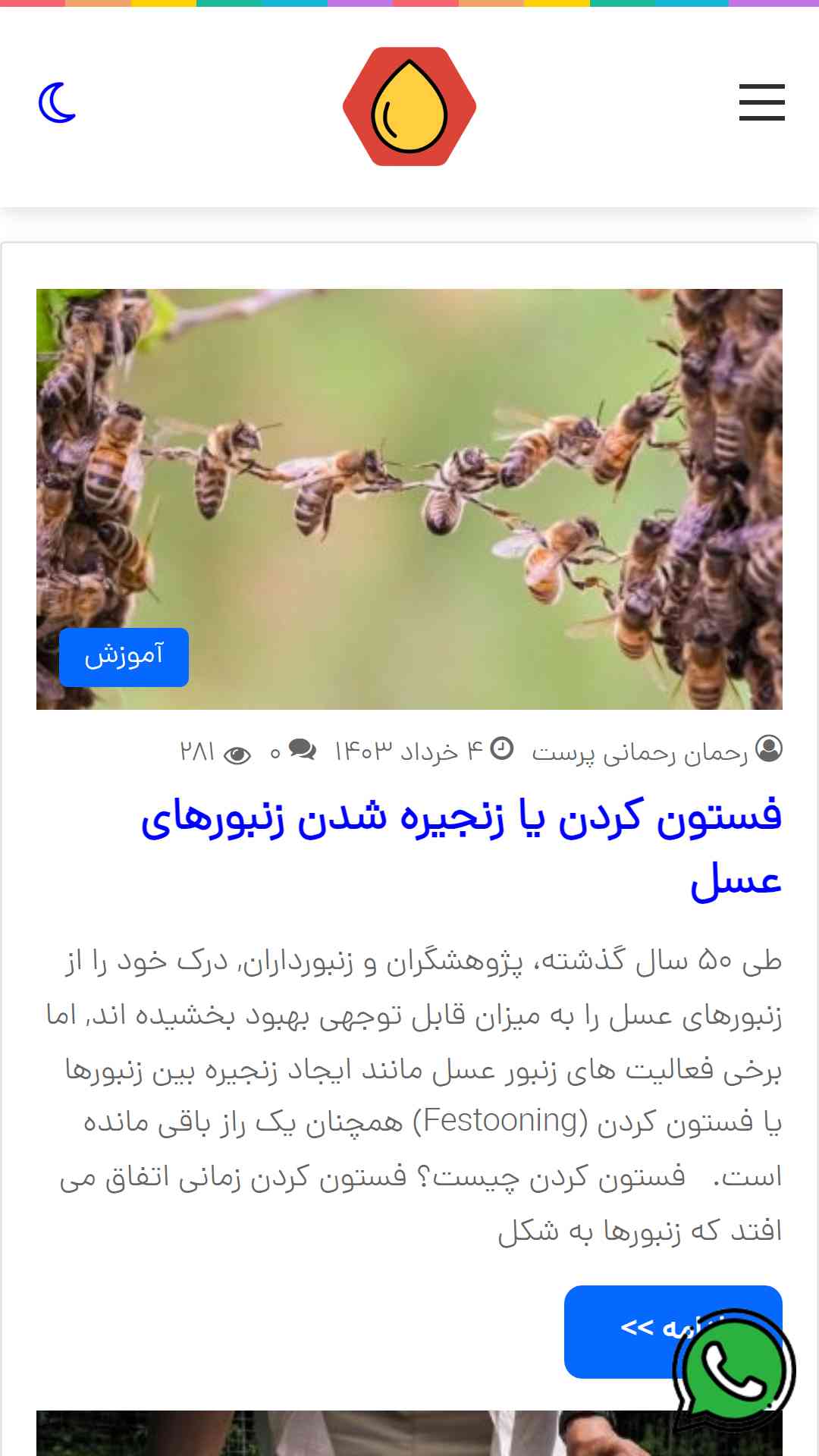Viewport: 819px width, 1456px height.
Task: Open the bee chain article image
Action: pos(409,499)
